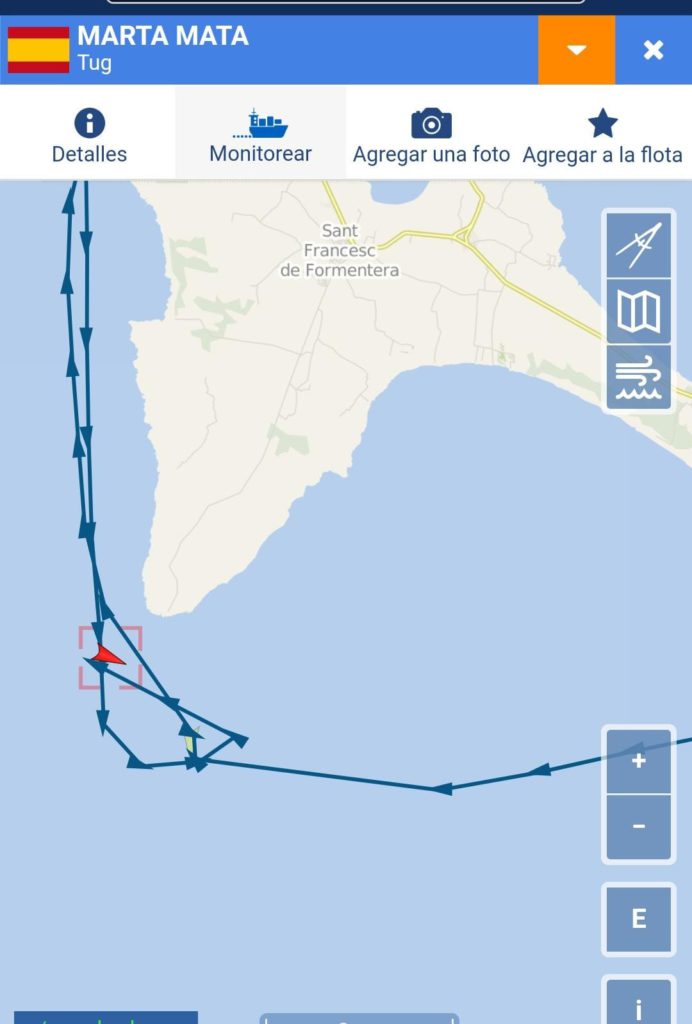
Task: Open the distance measuring tool
Action: (639, 245)
